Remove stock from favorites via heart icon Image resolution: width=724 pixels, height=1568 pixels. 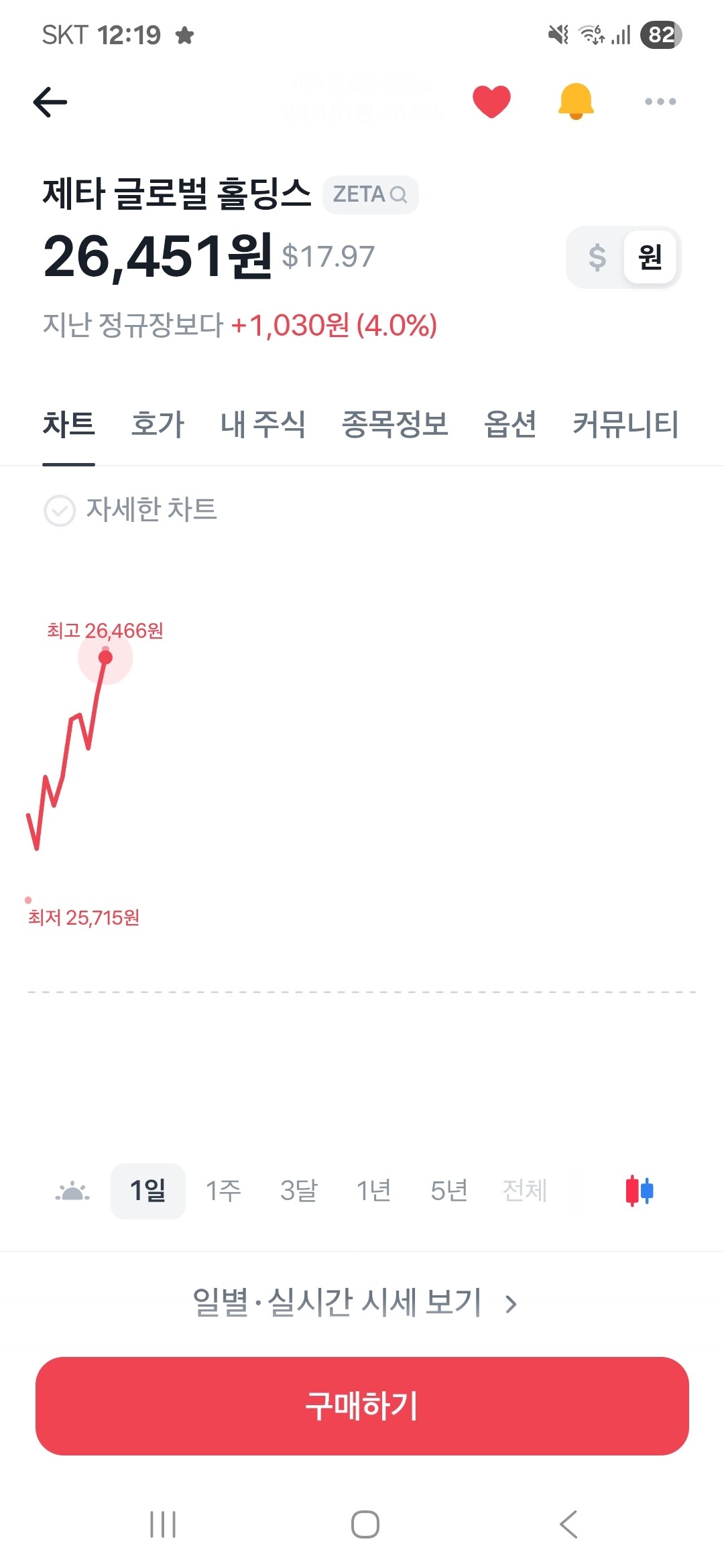[x=491, y=102]
